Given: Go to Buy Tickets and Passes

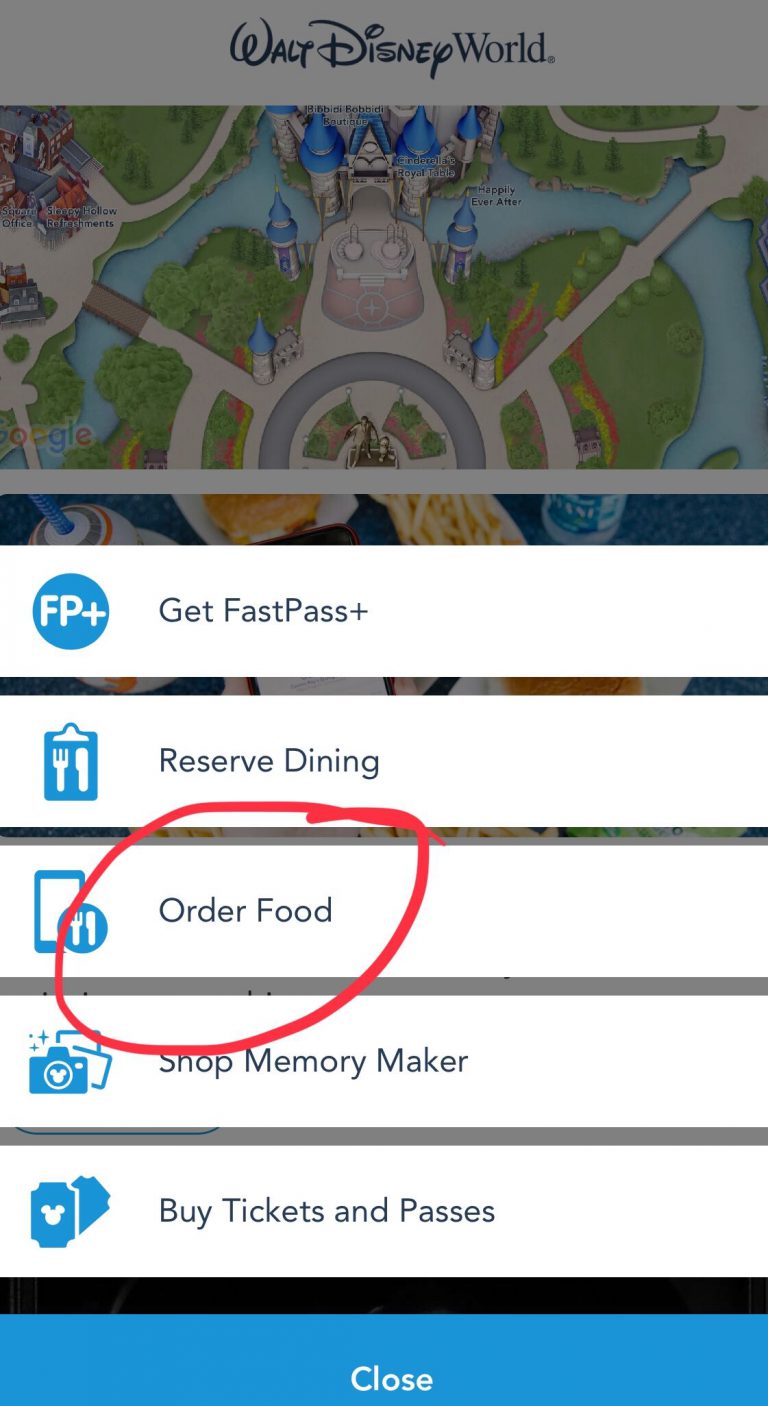Looking at the screenshot, I should click(384, 1211).
